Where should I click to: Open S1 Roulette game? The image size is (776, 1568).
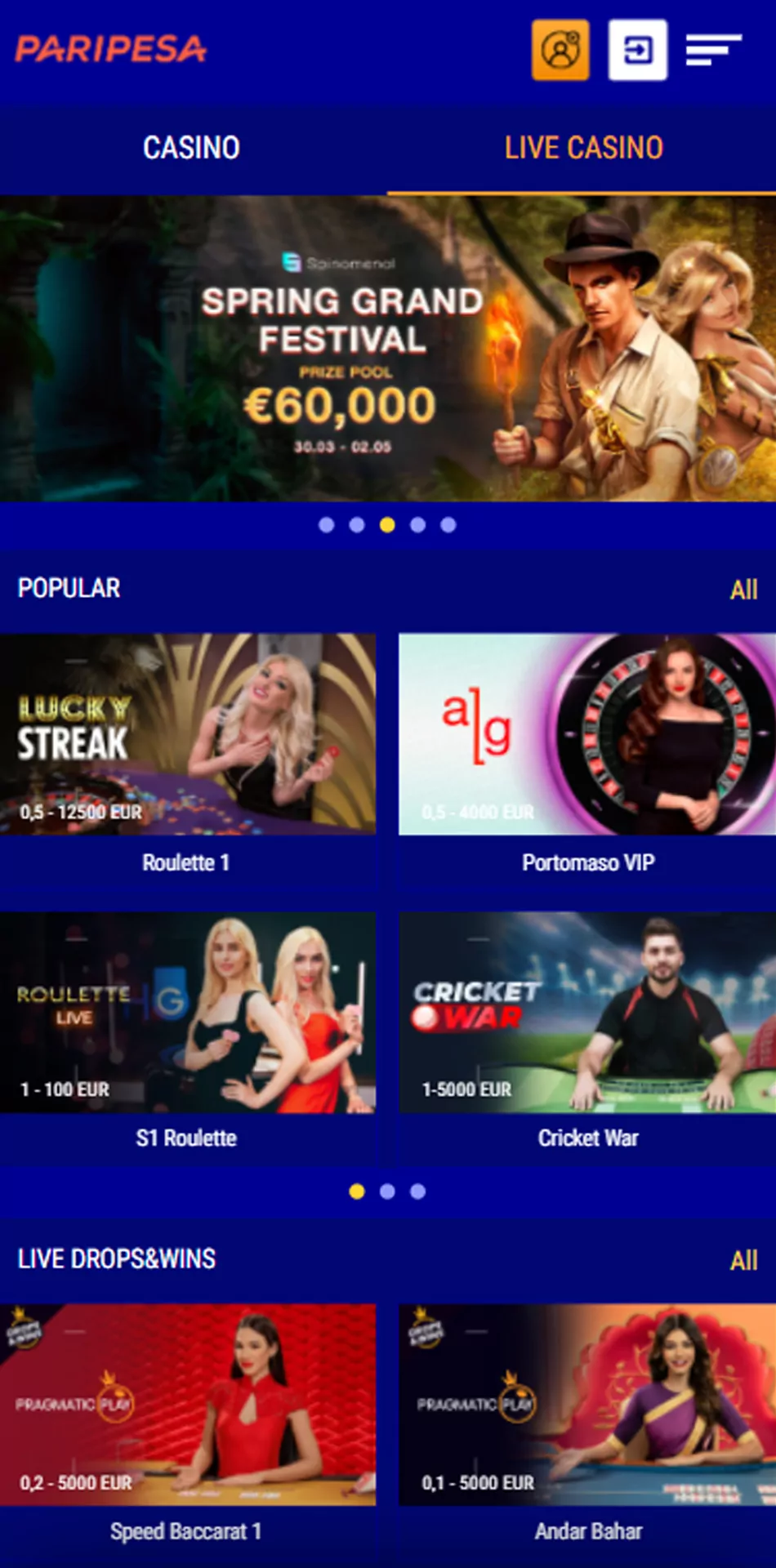[188, 1036]
